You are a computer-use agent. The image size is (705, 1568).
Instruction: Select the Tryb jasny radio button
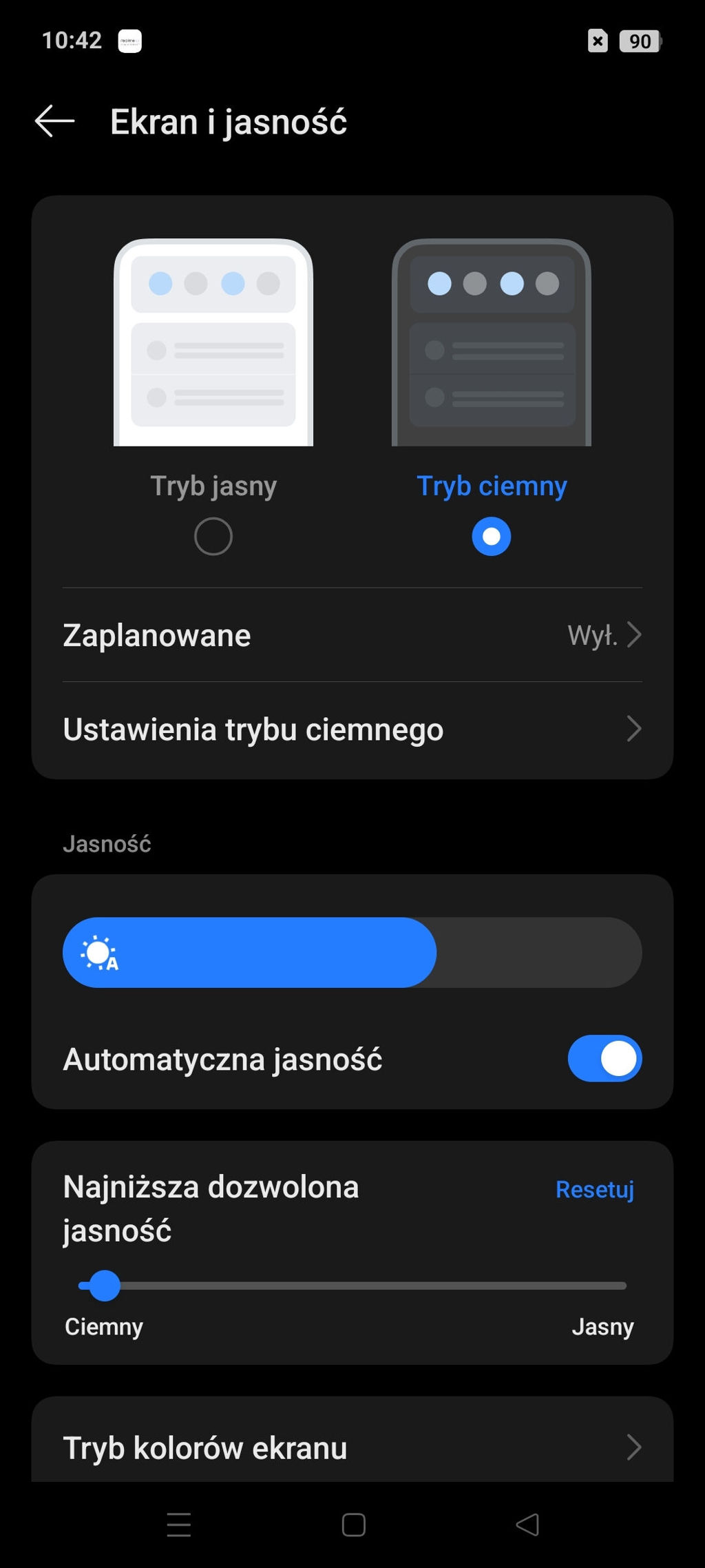point(213,537)
